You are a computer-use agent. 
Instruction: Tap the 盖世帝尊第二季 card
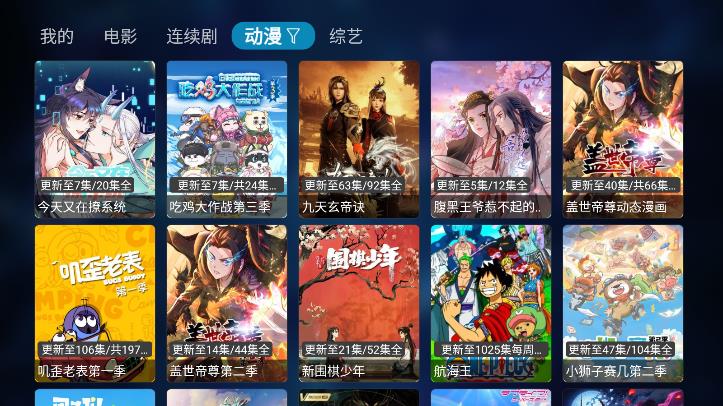click(x=227, y=302)
